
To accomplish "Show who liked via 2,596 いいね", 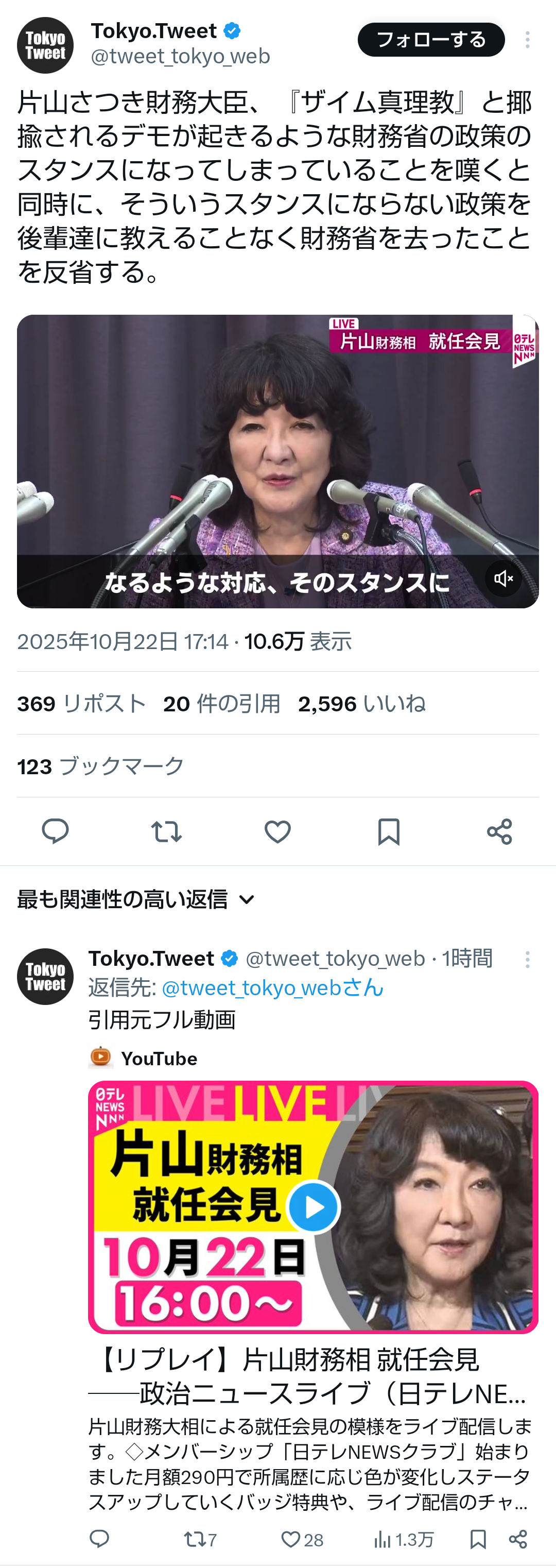I will click(361, 704).
